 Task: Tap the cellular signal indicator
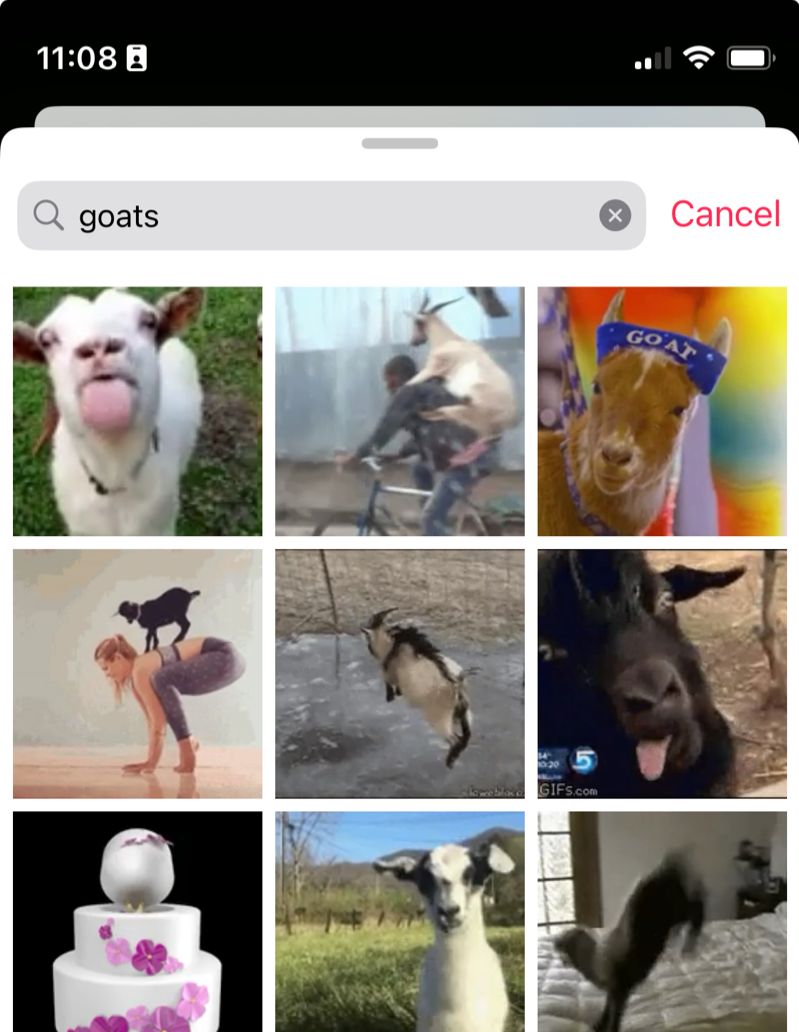click(651, 58)
